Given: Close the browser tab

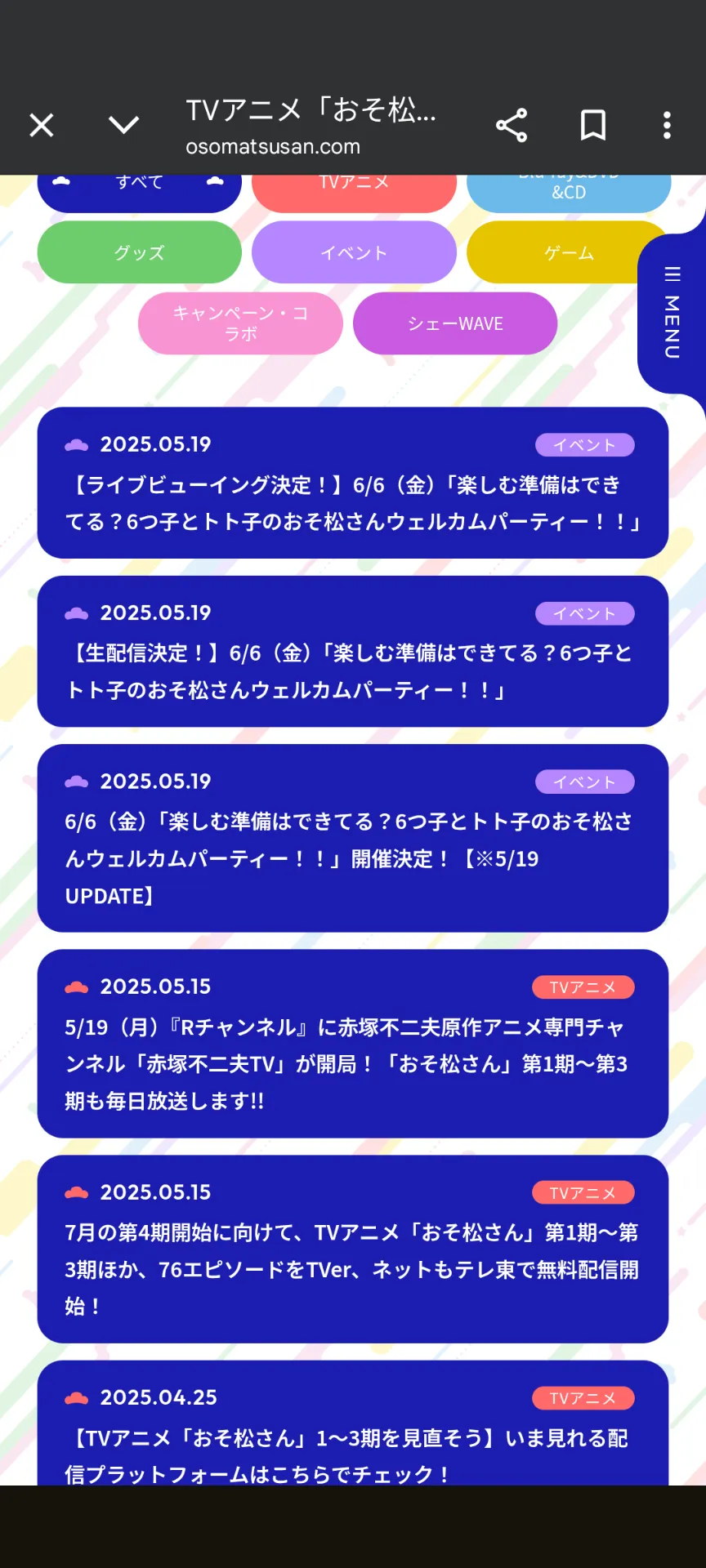Looking at the screenshot, I should click(42, 125).
